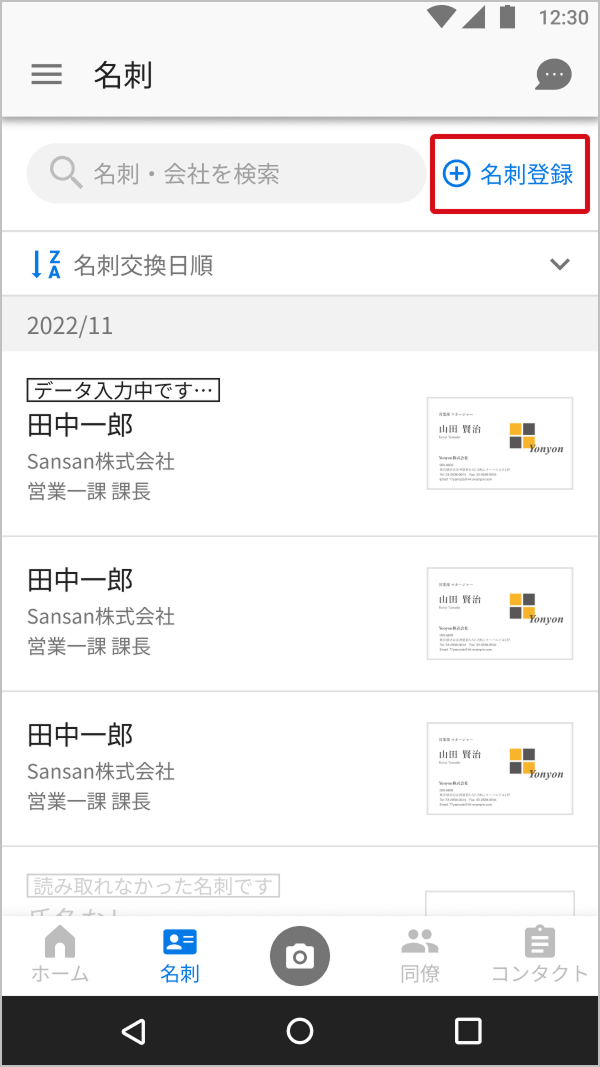Launch the camera to scan a card

(x=300, y=956)
